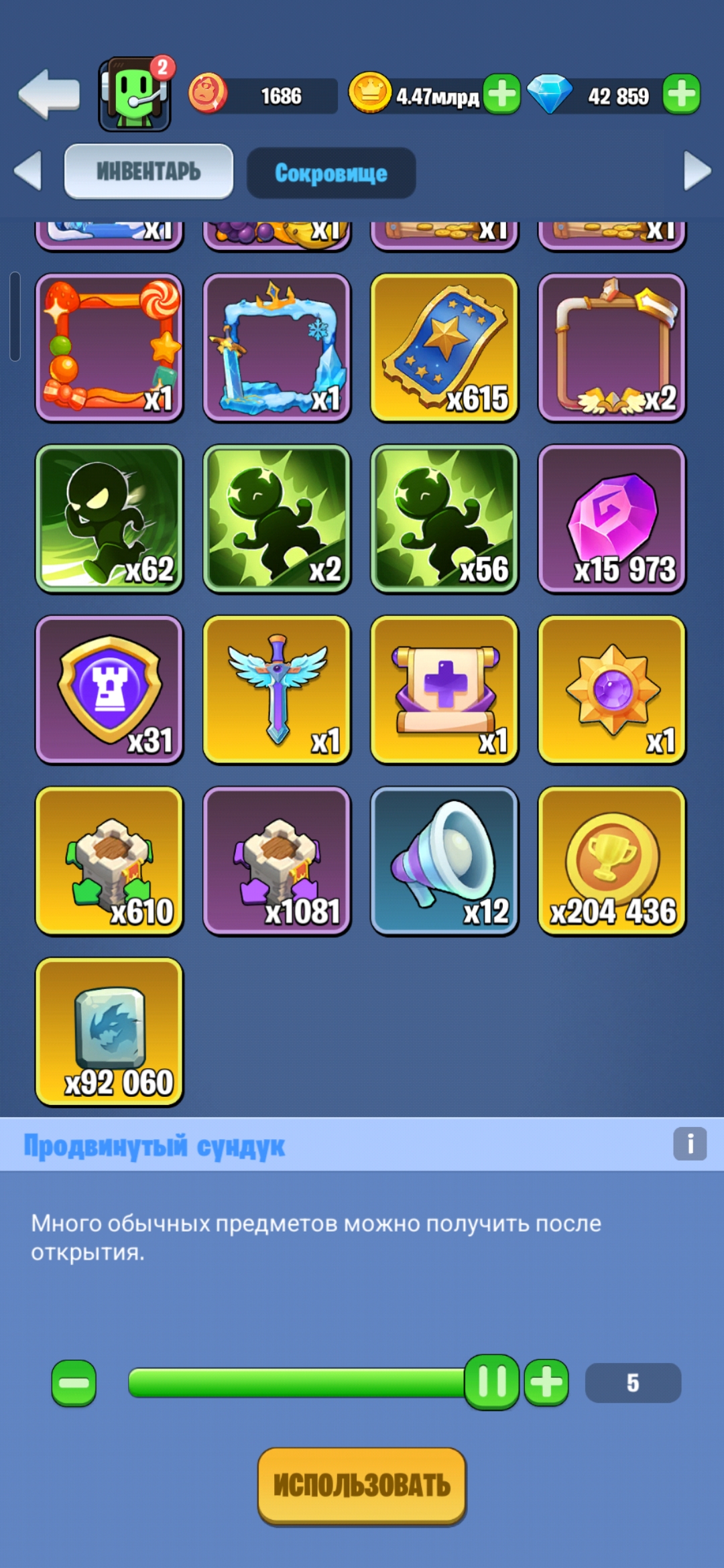
Task: Switch to the Инвентарь tab
Action: [148, 172]
